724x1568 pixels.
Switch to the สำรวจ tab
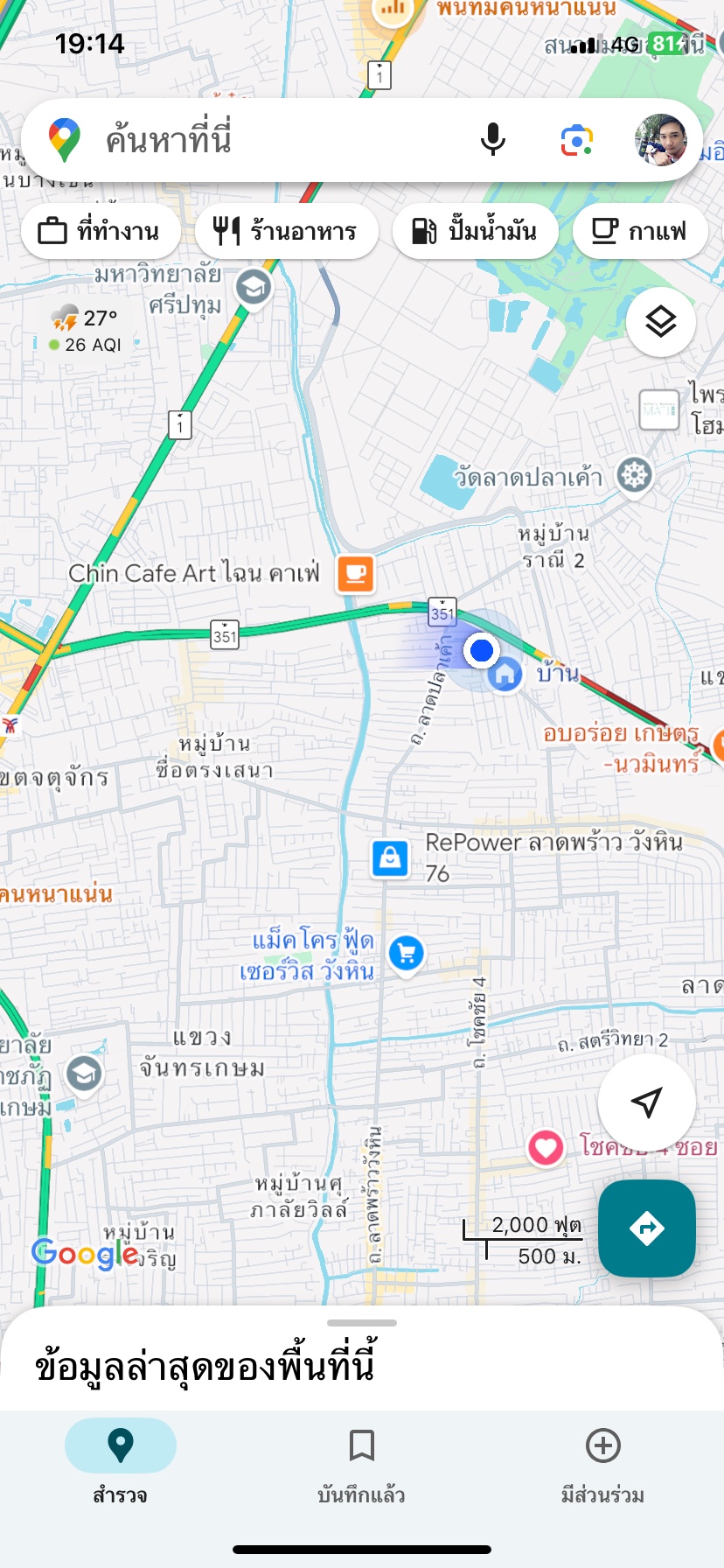[121, 1463]
